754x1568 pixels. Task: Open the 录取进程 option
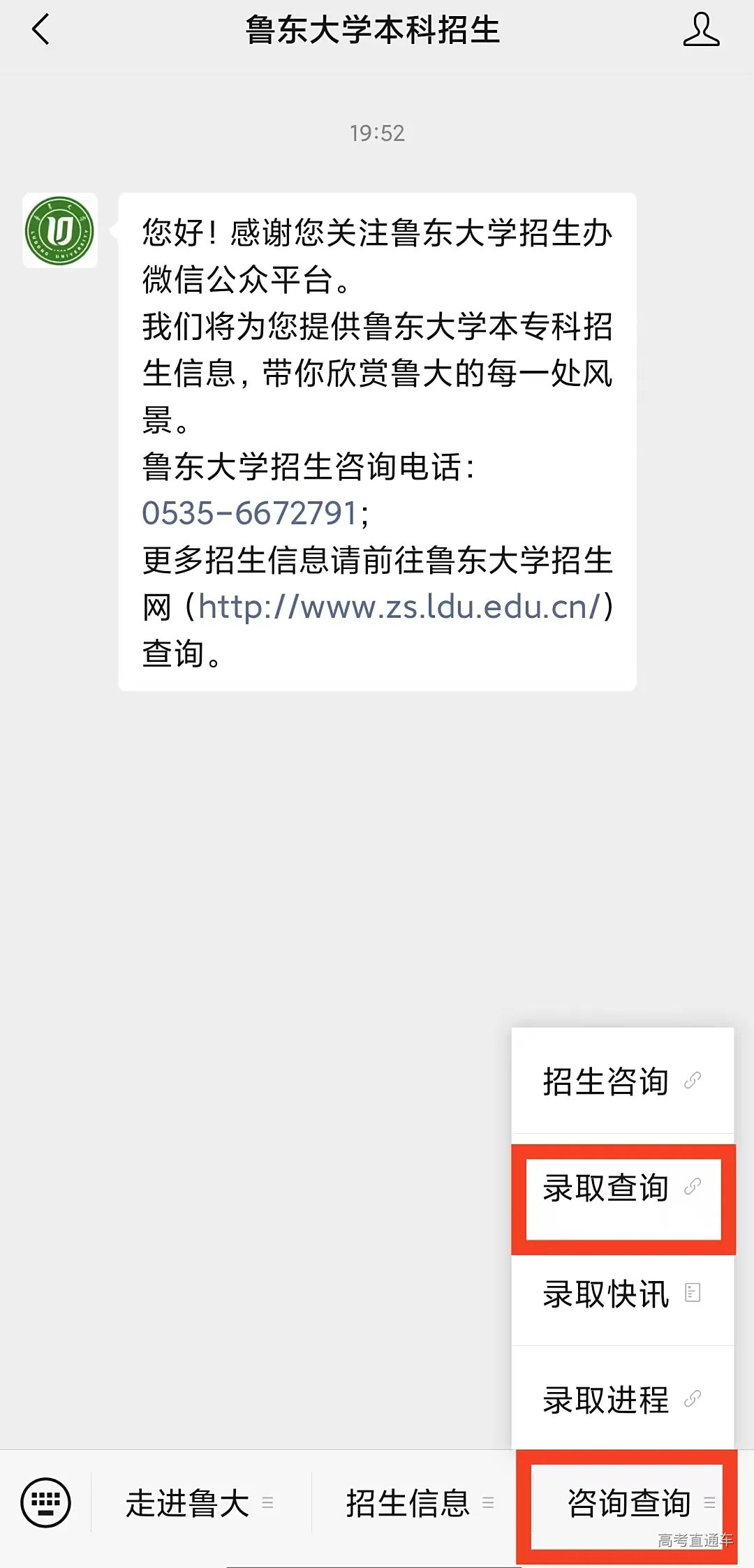point(605,1400)
